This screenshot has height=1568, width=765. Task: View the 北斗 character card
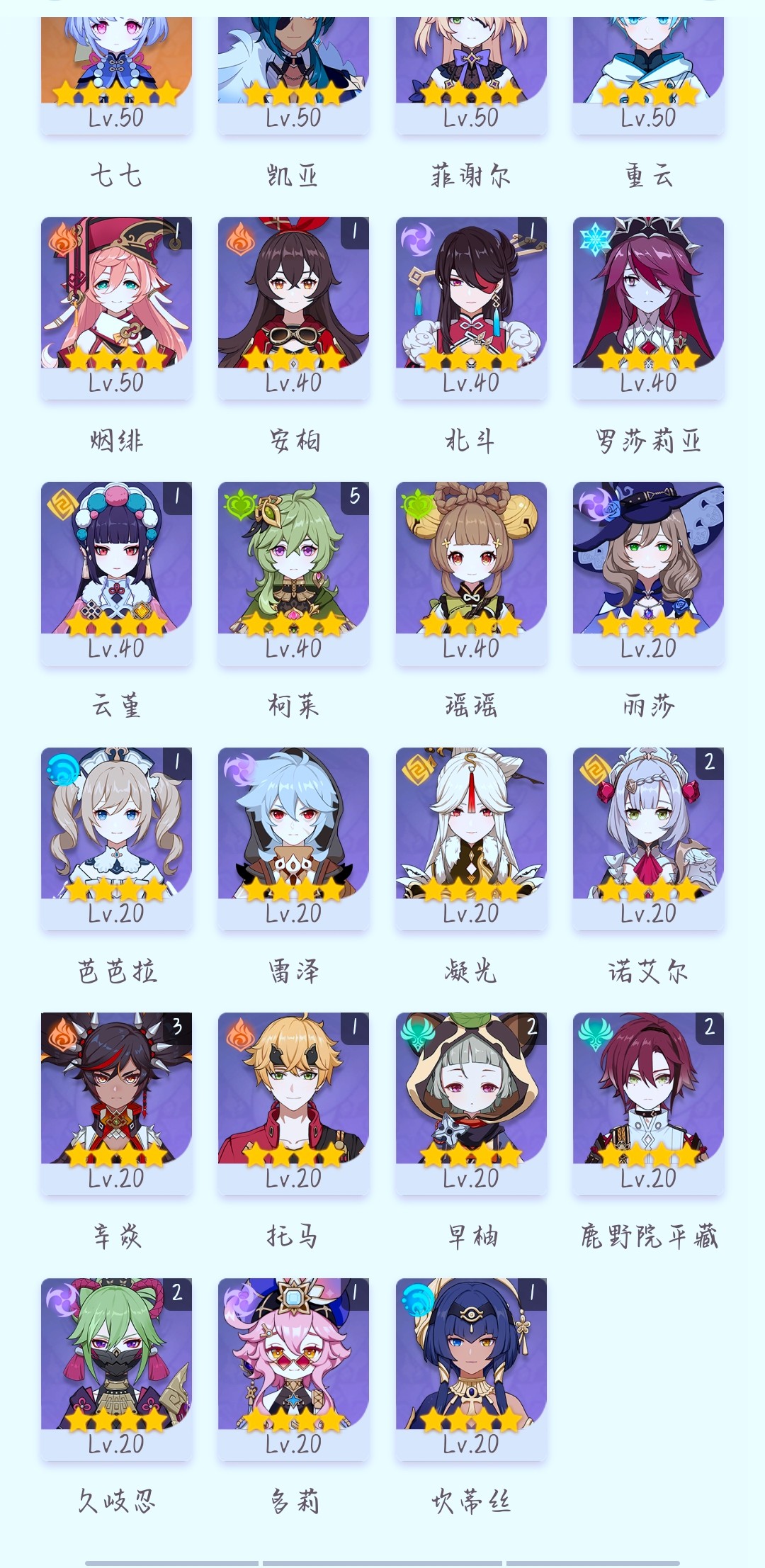tap(471, 308)
